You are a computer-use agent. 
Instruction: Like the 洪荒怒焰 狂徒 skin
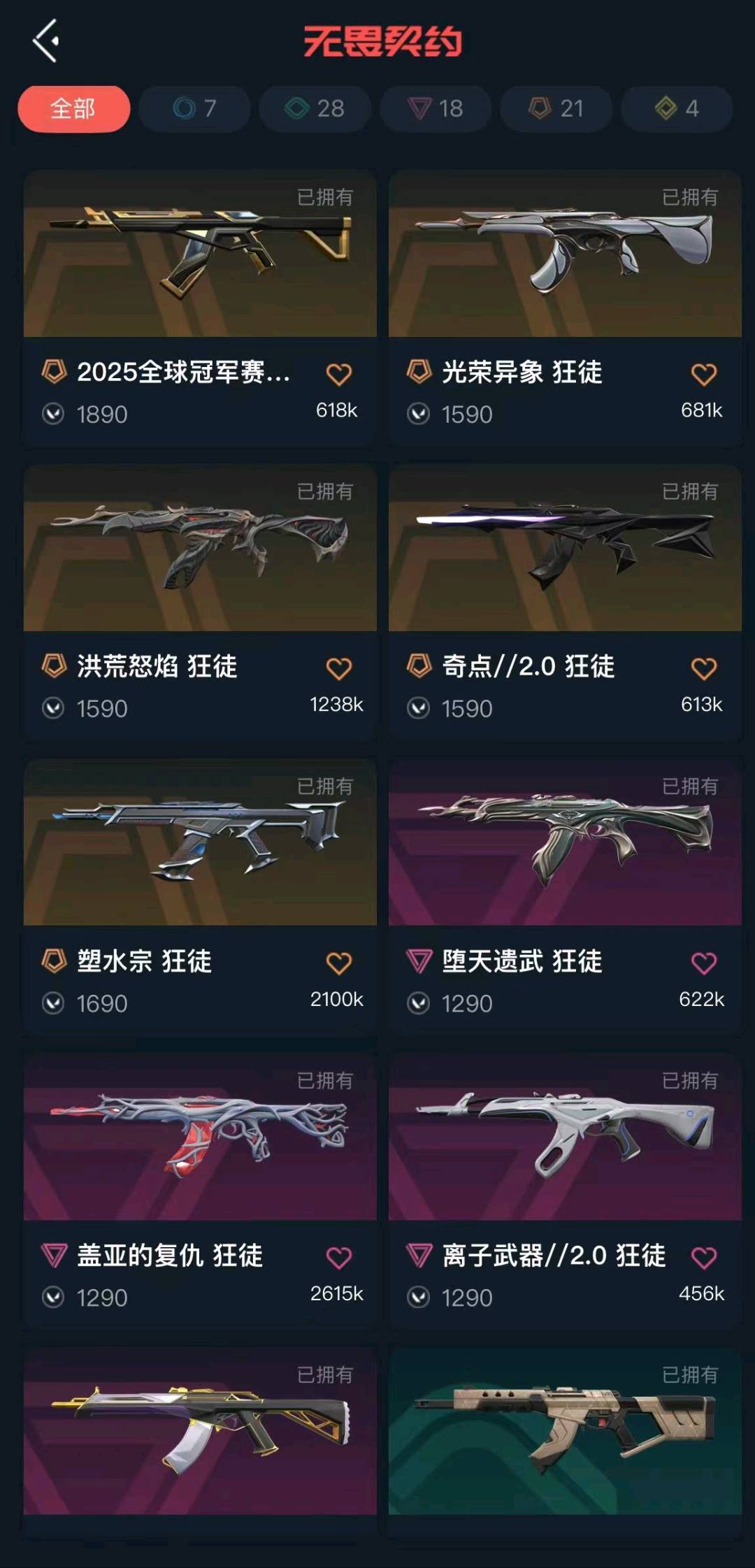click(x=339, y=669)
